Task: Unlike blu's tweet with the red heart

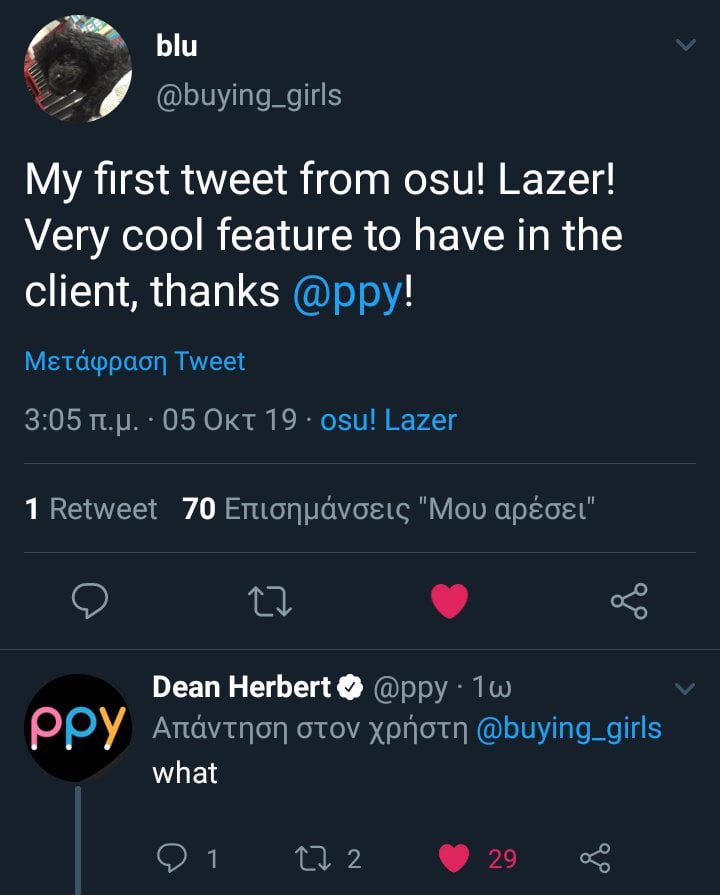Action: [x=449, y=600]
